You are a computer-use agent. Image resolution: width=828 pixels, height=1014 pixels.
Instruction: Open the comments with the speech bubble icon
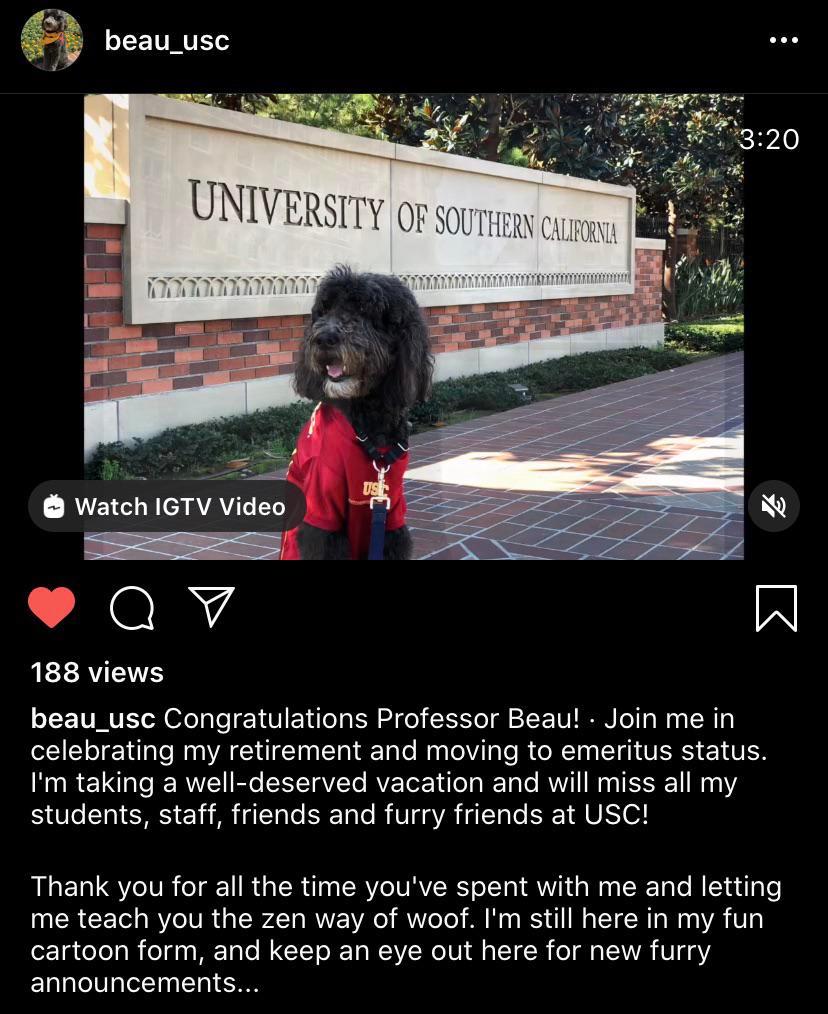click(x=131, y=607)
